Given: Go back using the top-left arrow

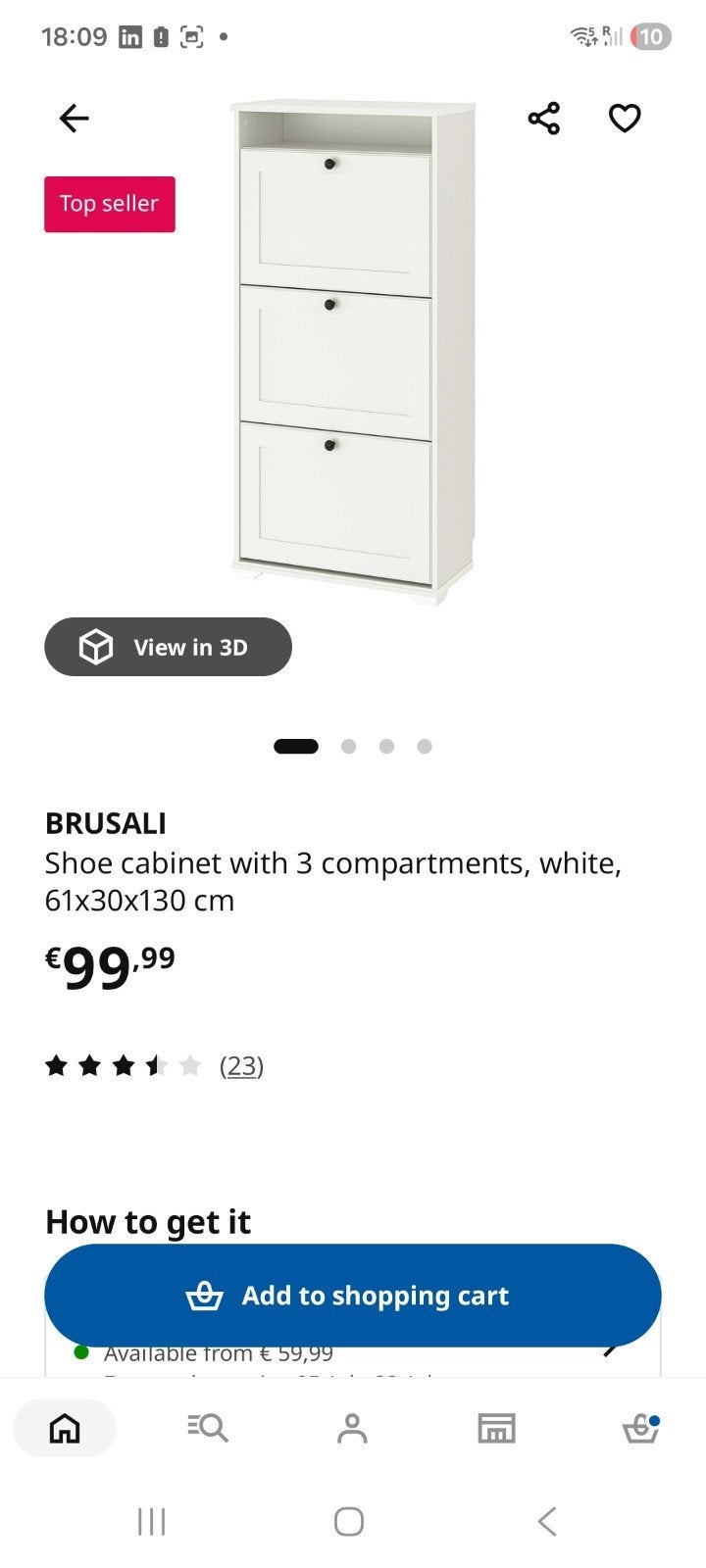Looking at the screenshot, I should 75,119.
